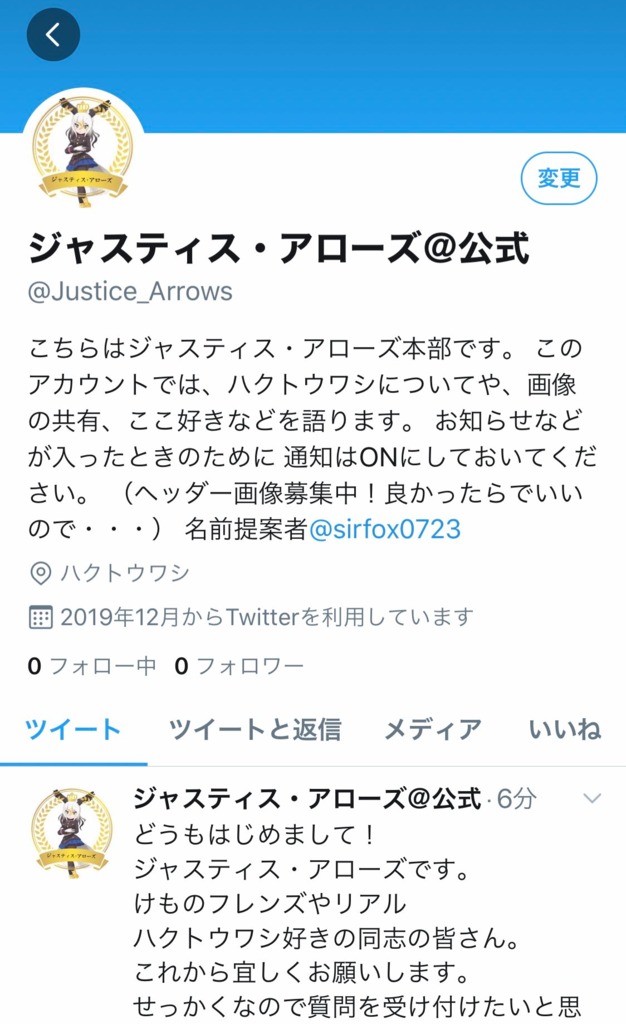Switch to the メディア tab
Image resolution: width=626 pixels, height=1024 pixels.
pos(432,729)
